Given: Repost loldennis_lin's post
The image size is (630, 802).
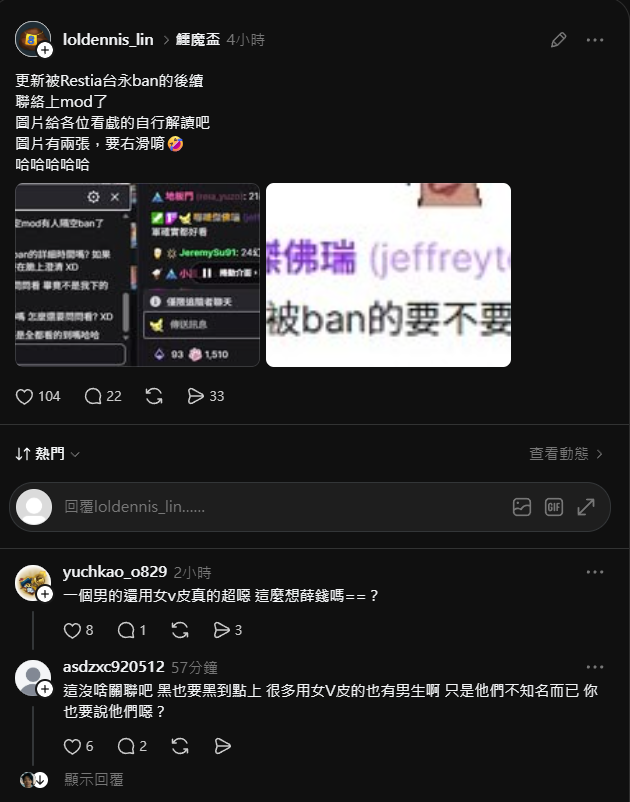Looking at the screenshot, I should click(x=154, y=396).
